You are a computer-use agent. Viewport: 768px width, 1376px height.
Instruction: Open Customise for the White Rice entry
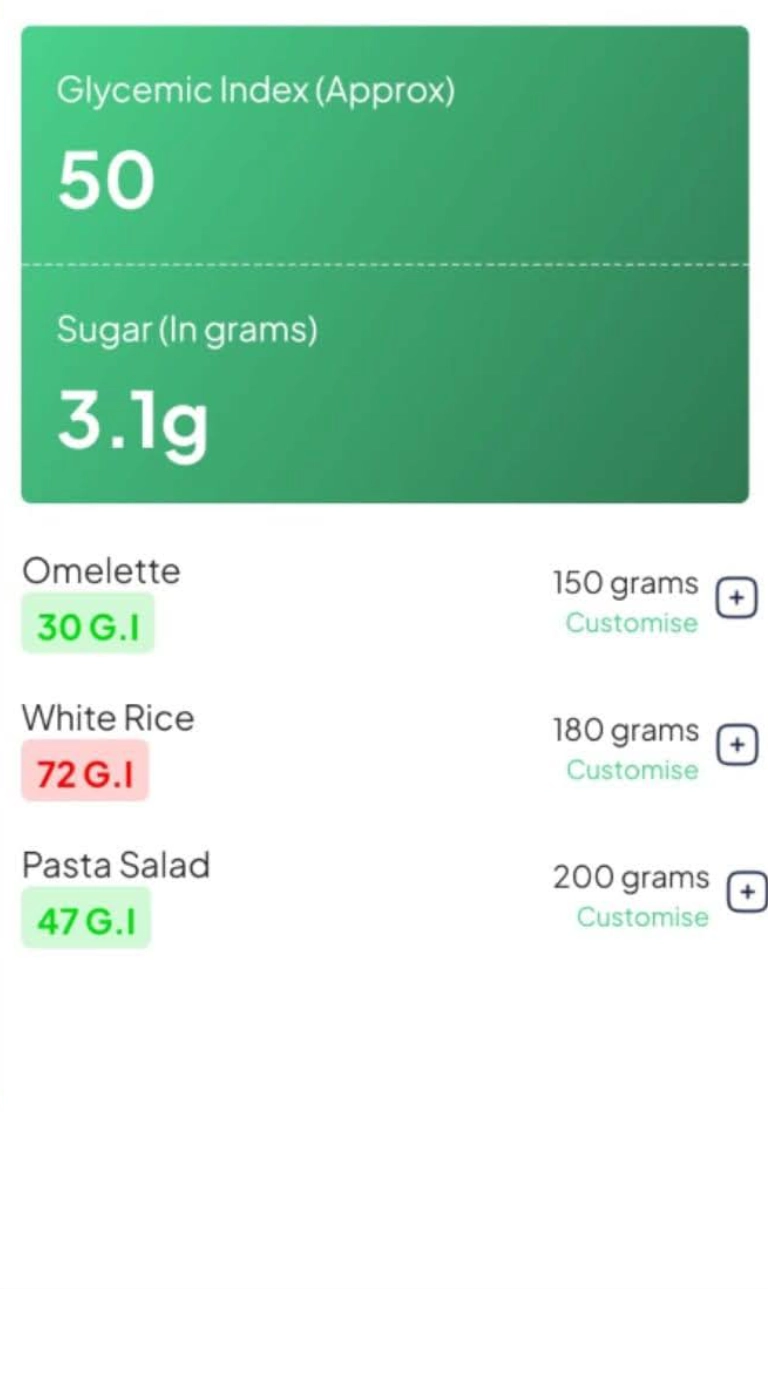pyautogui.click(x=630, y=770)
